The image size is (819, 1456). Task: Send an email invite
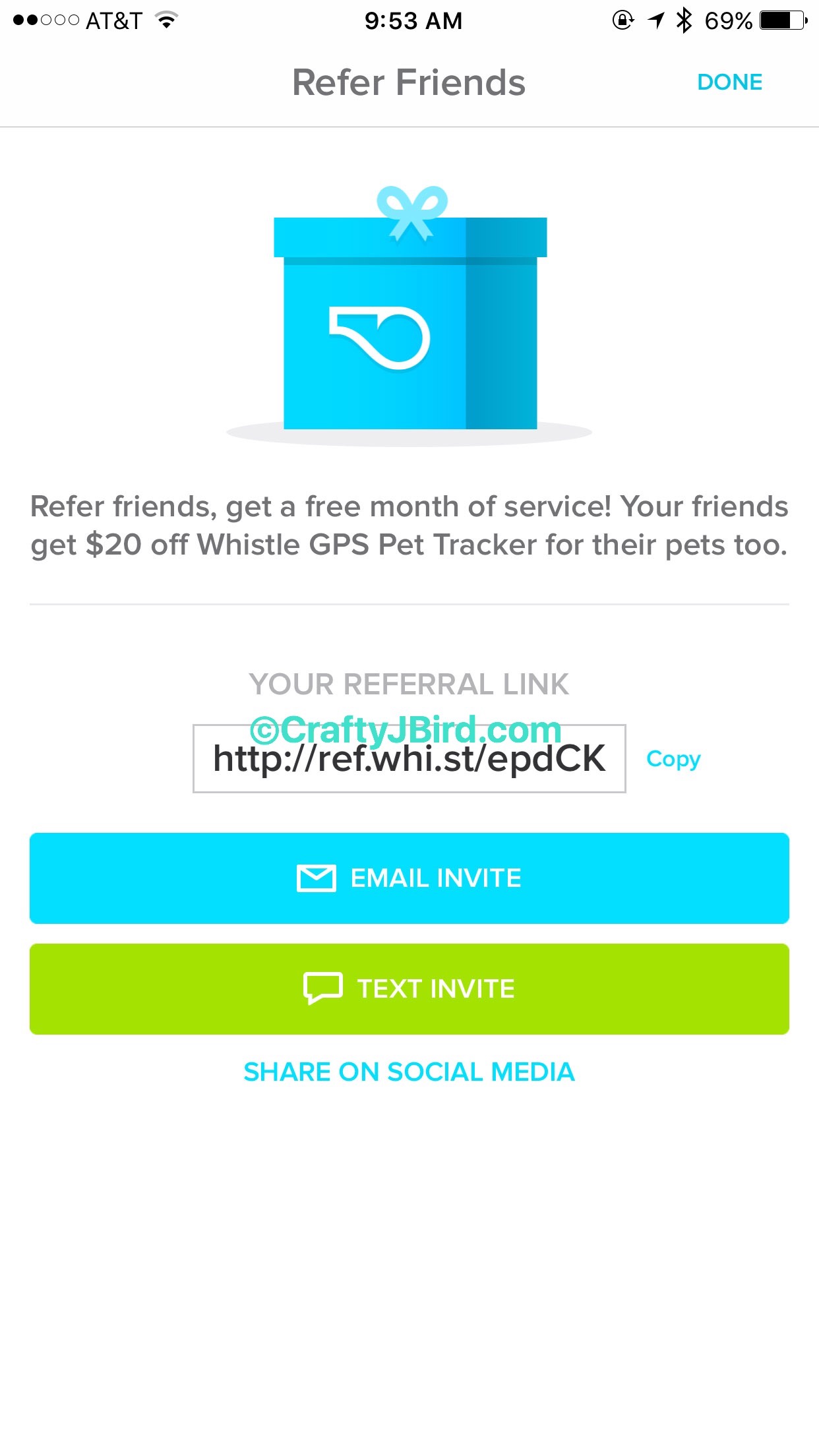click(409, 878)
